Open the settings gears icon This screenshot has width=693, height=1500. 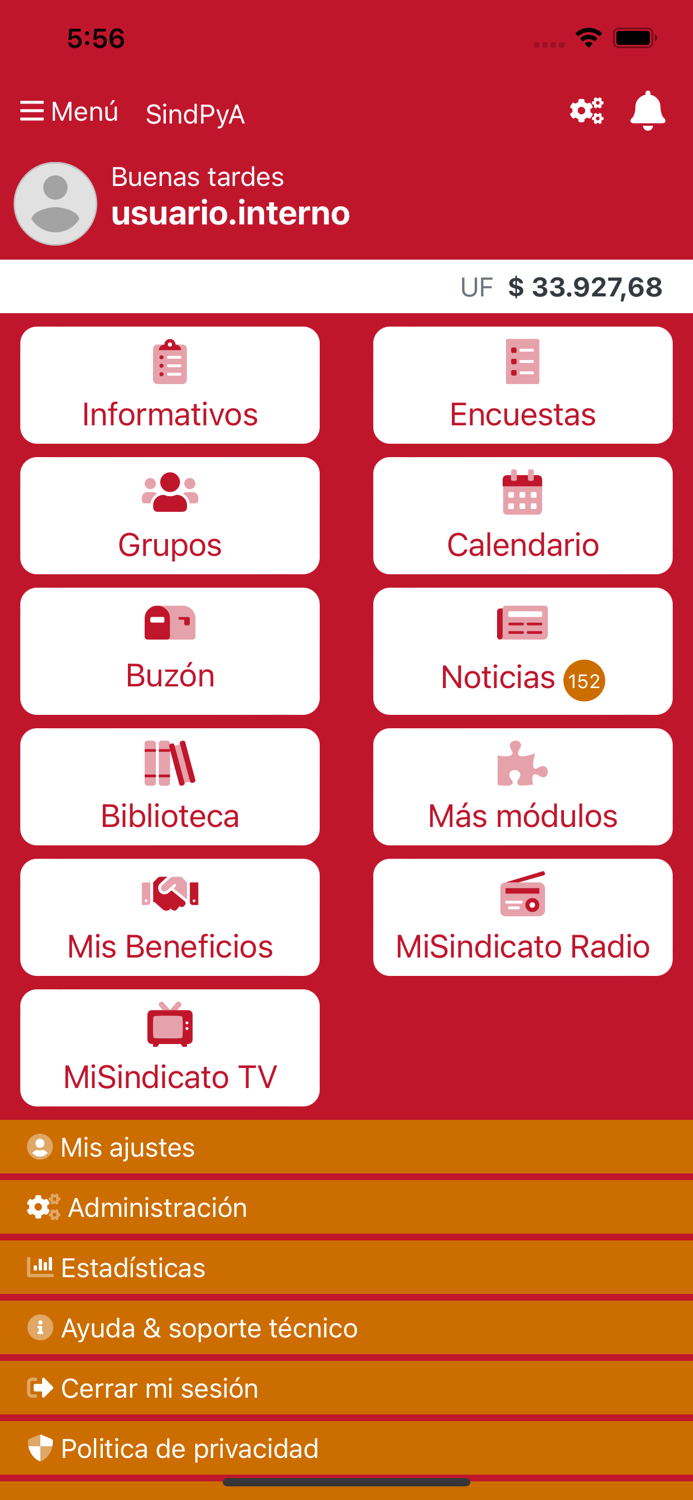pos(587,111)
